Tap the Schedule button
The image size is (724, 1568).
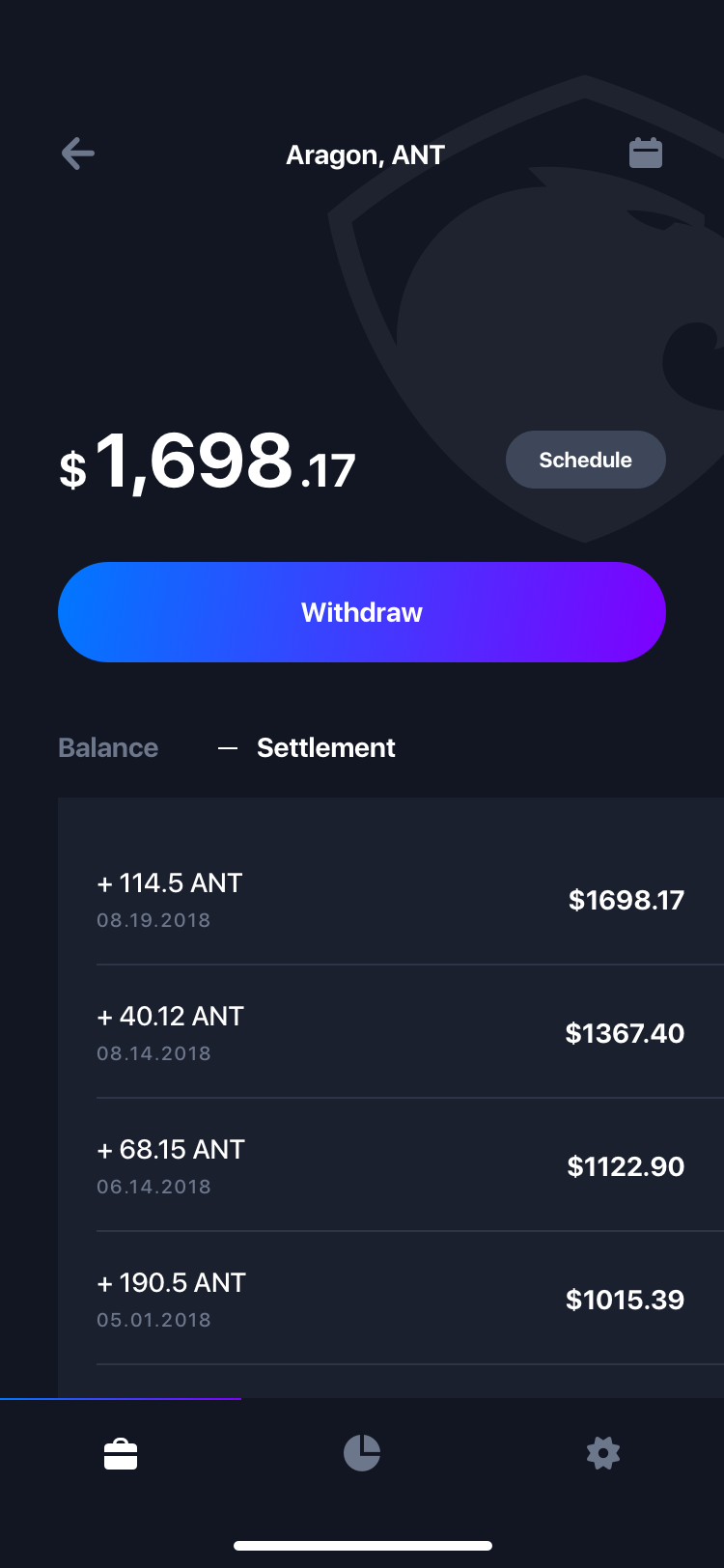pyautogui.click(x=586, y=460)
